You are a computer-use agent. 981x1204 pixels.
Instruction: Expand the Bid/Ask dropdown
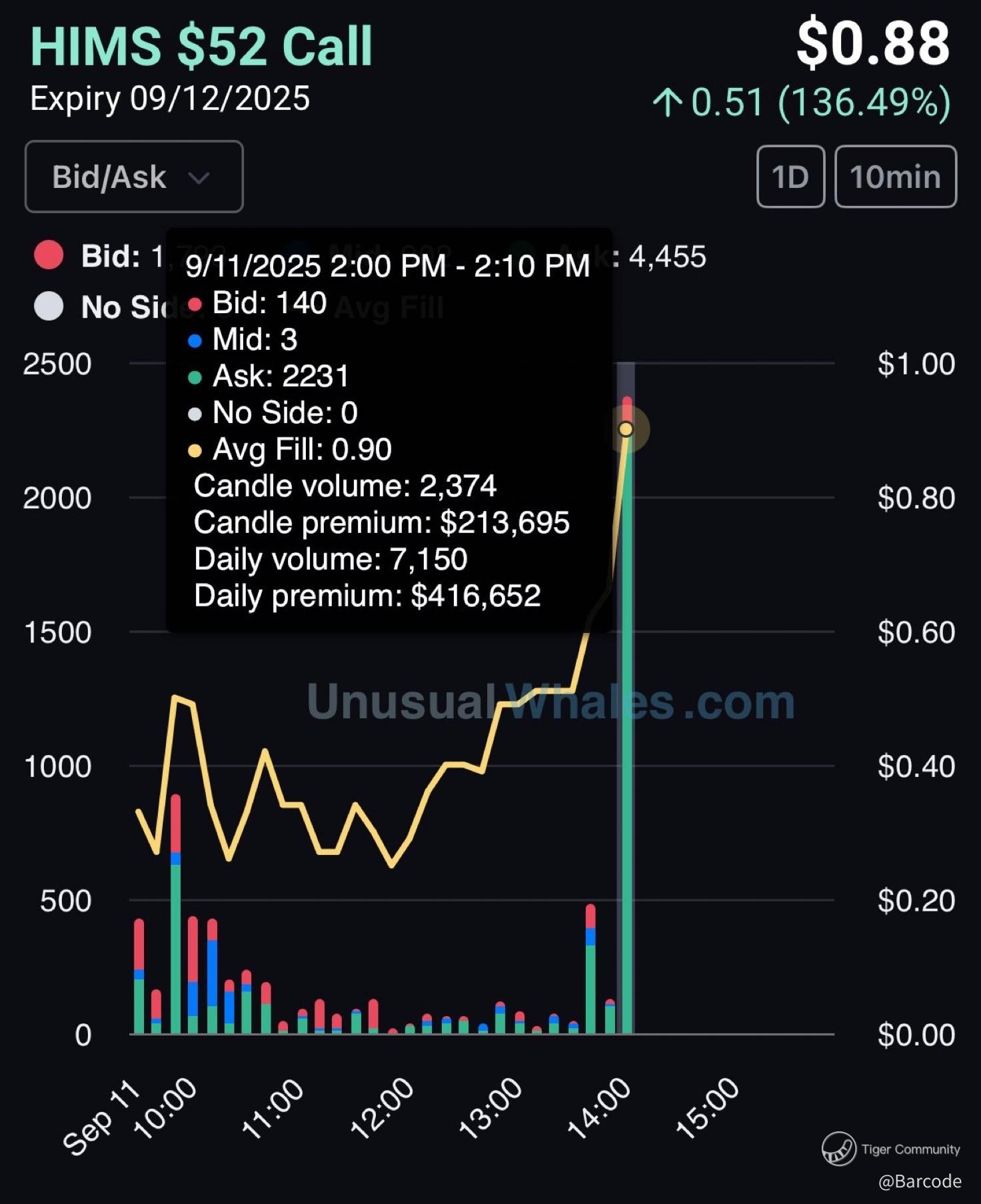point(134,177)
